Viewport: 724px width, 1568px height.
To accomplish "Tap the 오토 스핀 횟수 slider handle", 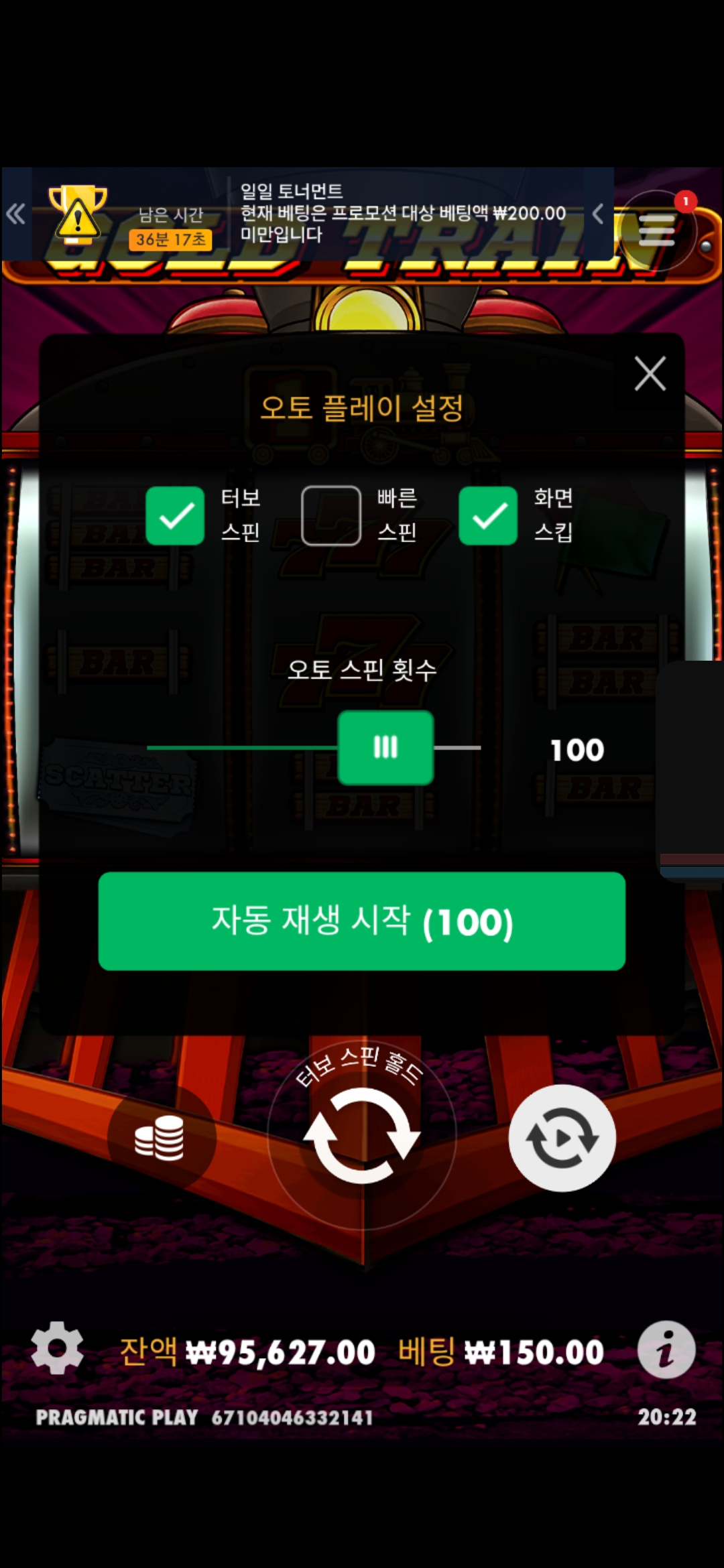I will pos(385,747).
